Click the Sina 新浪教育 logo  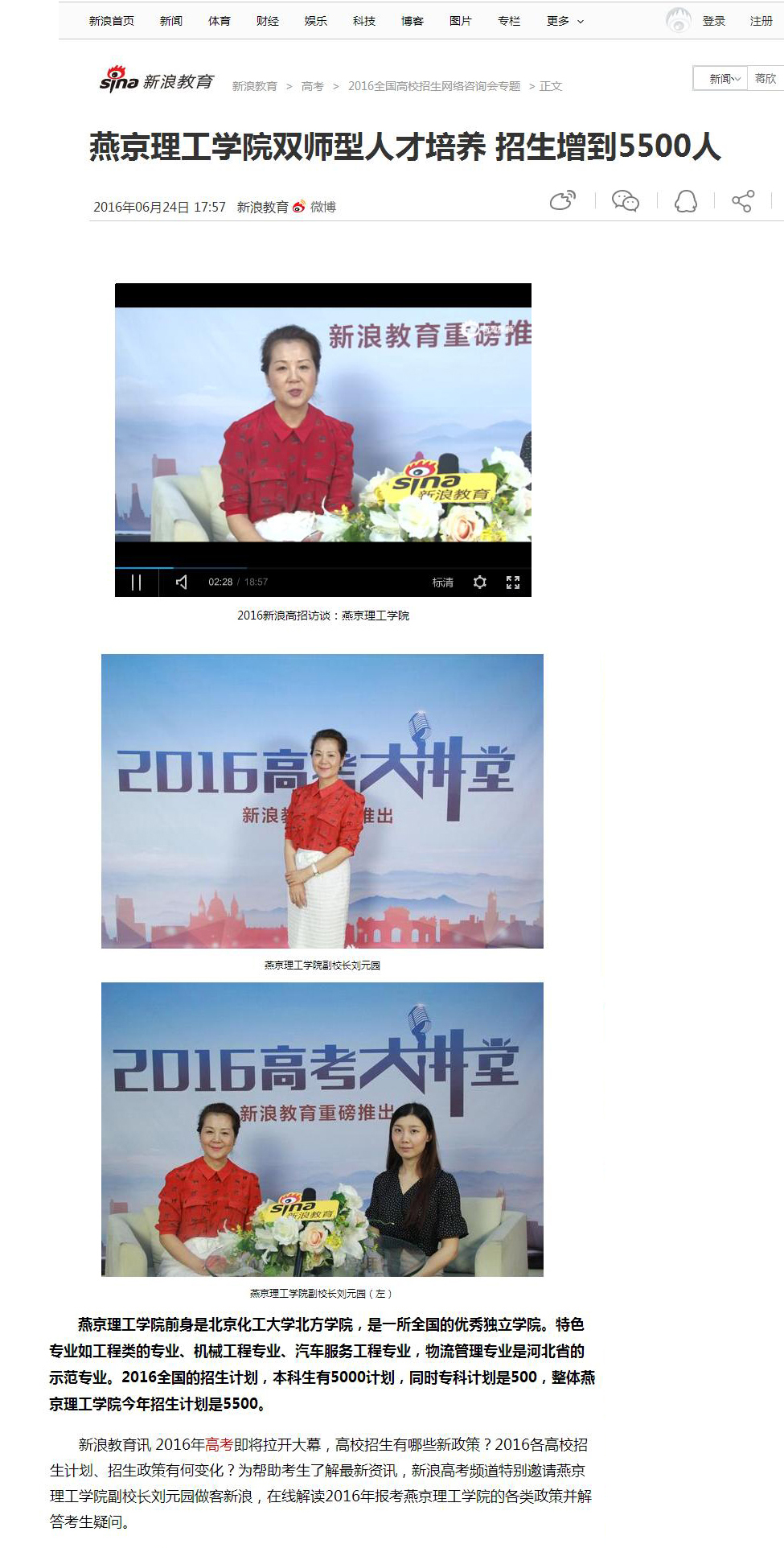coord(155,84)
